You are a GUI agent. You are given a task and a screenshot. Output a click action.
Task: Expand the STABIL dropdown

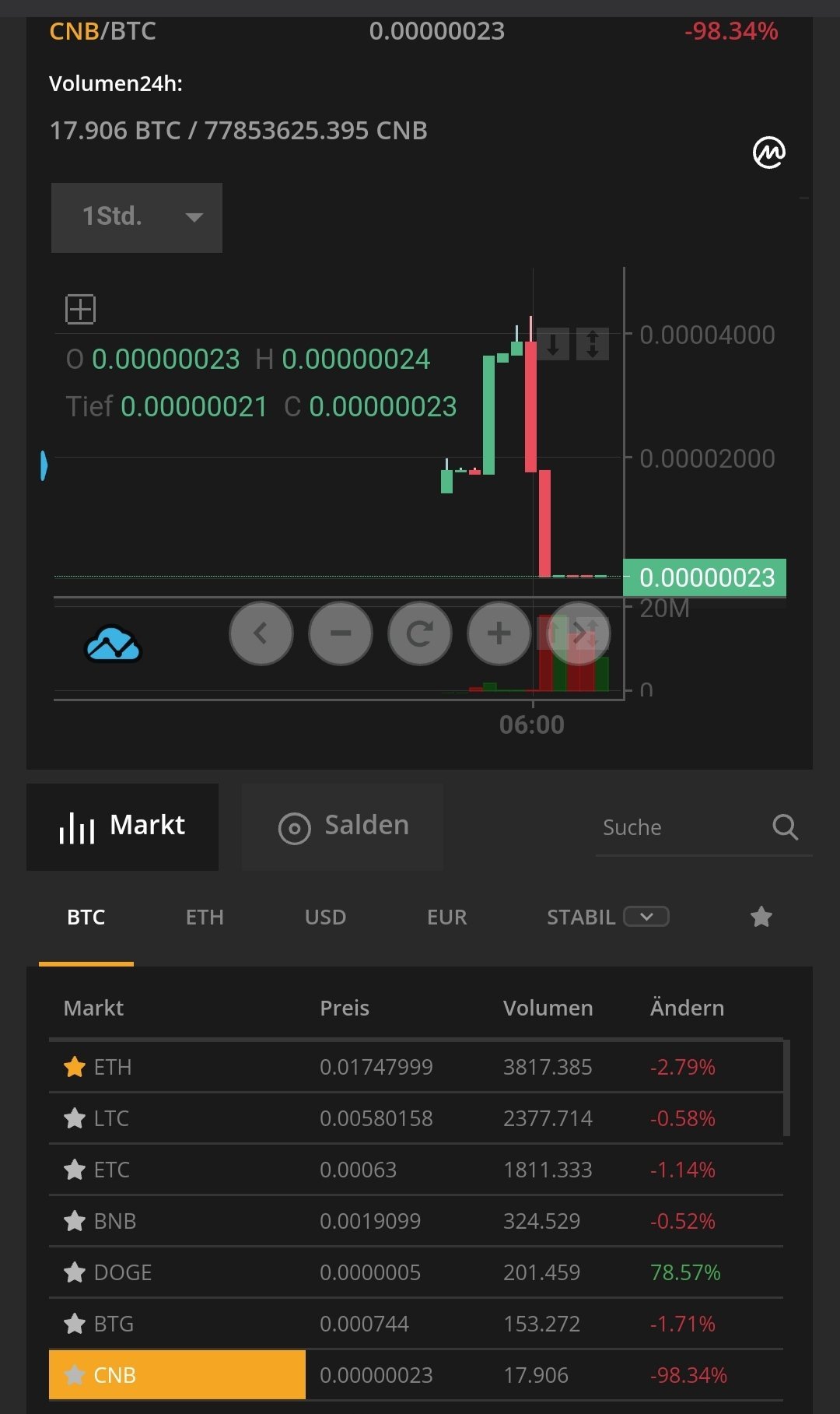(646, 917)
